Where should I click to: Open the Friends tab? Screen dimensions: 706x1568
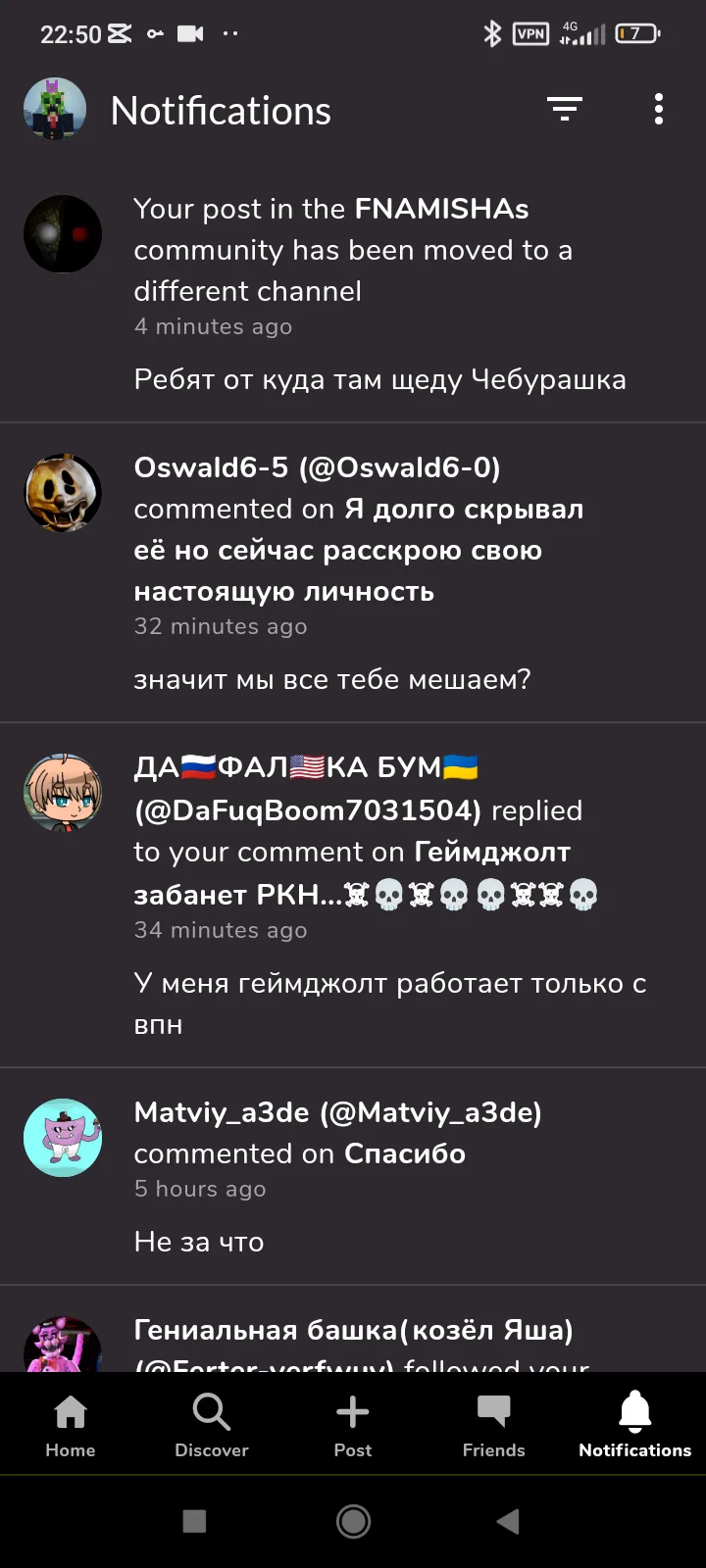494,1425
